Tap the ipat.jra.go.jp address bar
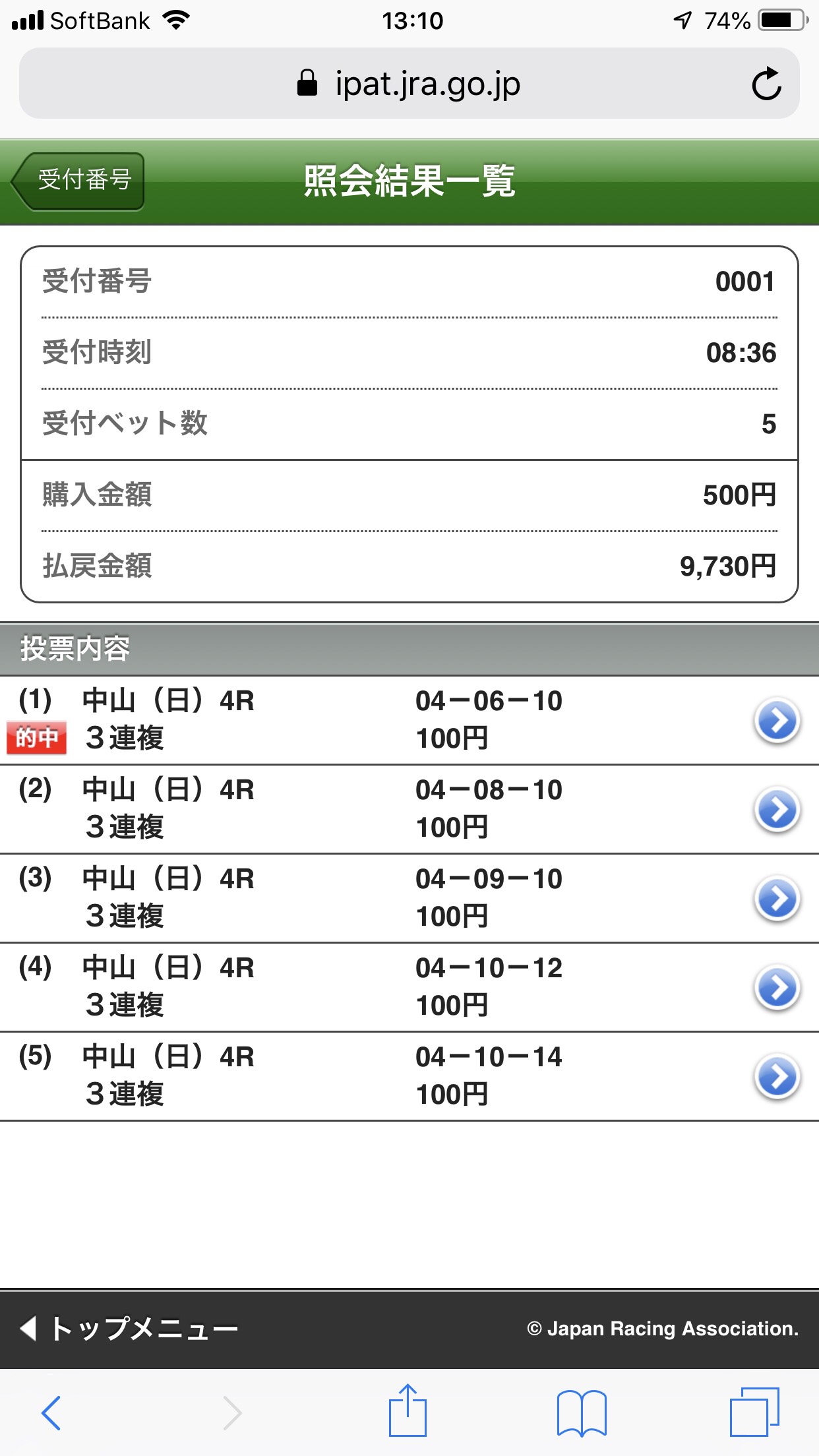Viewport: 819px width, 1456px height. (409, 84)
